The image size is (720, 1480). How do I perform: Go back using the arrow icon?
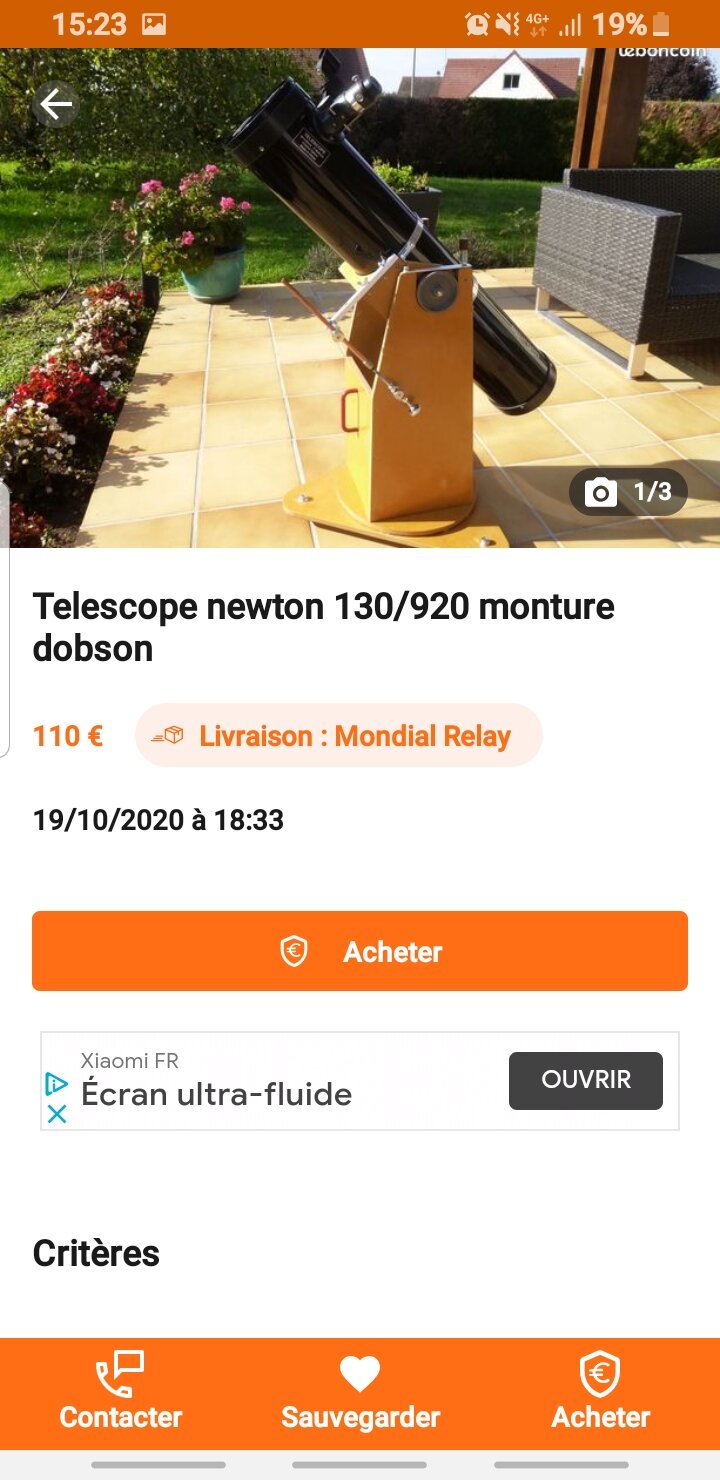[x=55, y=104]
